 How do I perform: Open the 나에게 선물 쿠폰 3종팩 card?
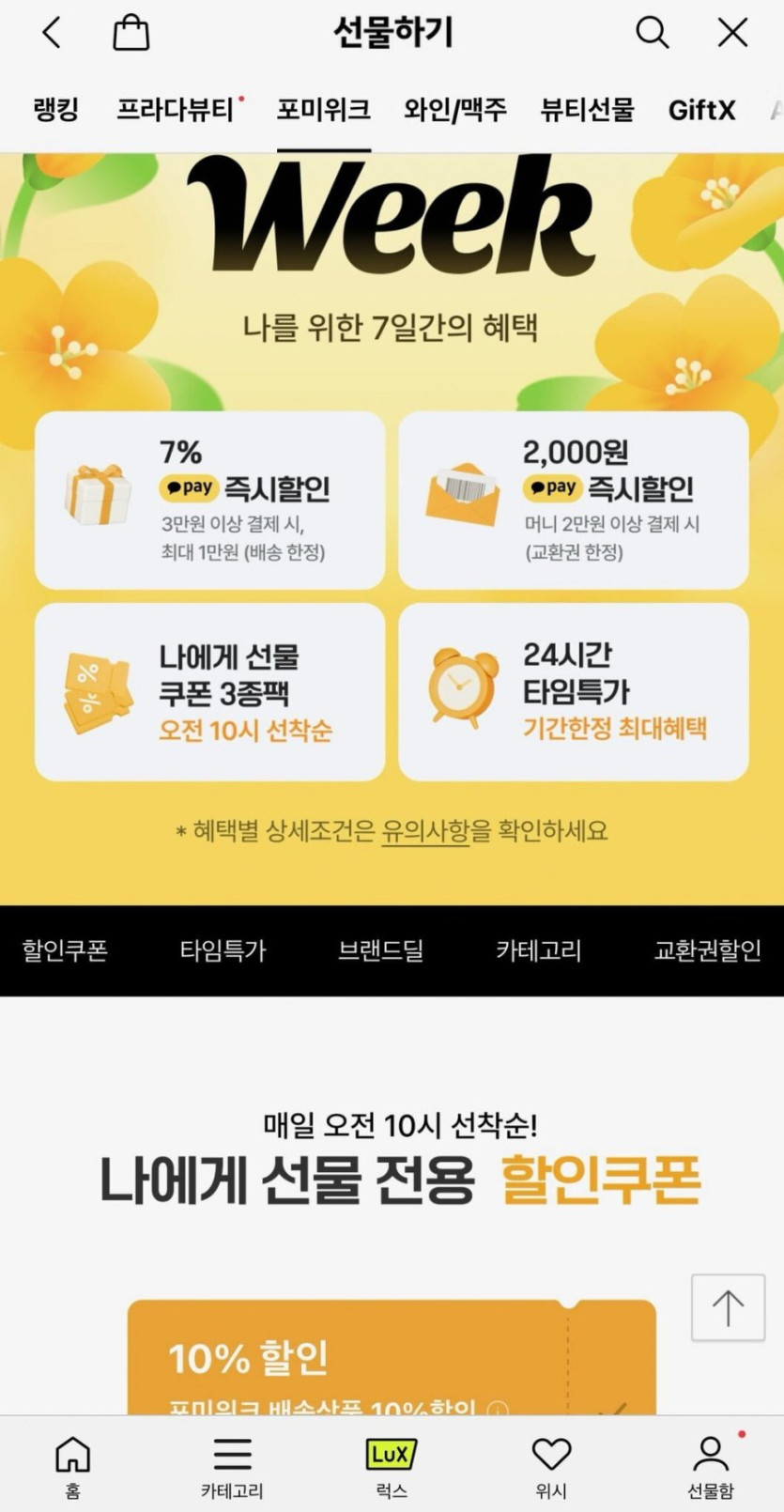(209, 692)
